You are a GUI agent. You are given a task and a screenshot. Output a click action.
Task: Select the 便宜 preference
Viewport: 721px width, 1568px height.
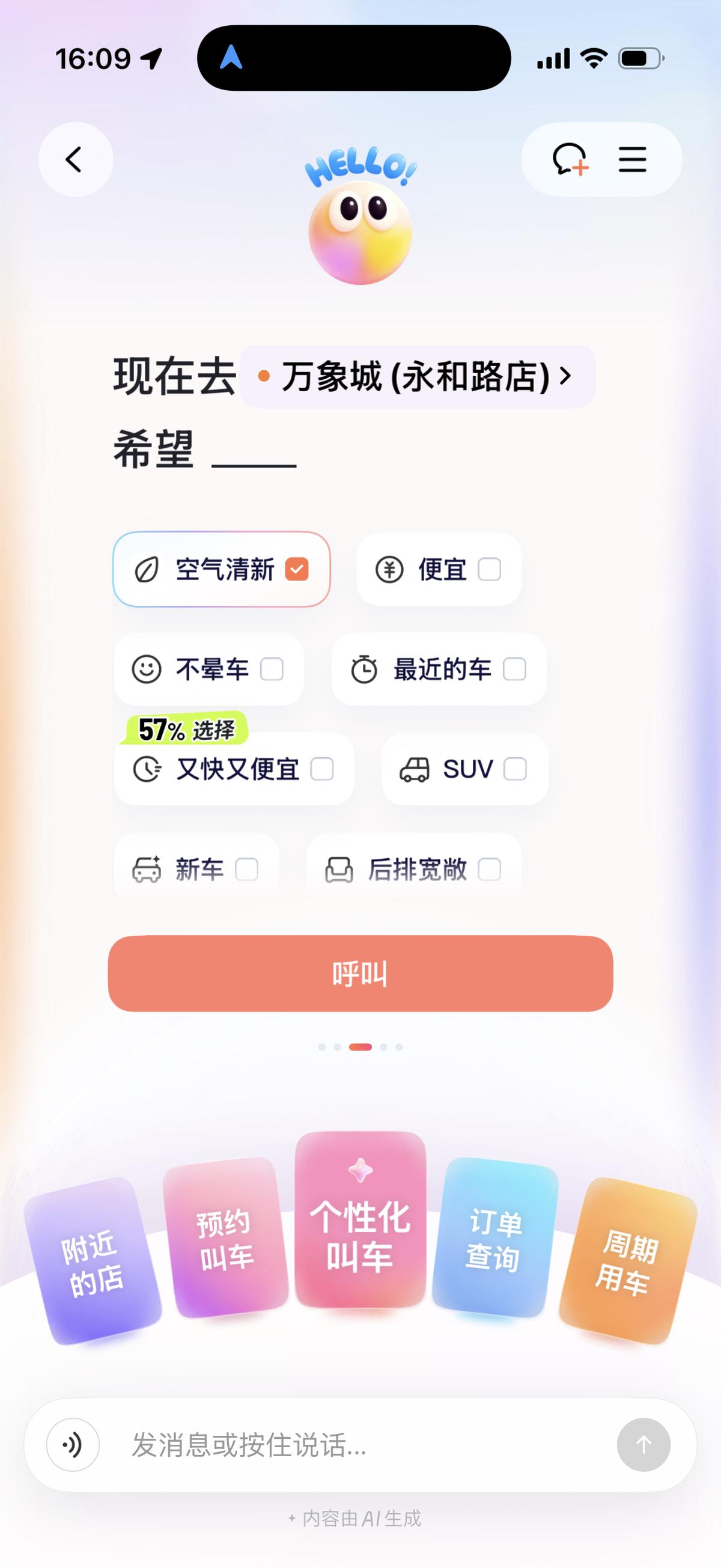pos(439,569)
